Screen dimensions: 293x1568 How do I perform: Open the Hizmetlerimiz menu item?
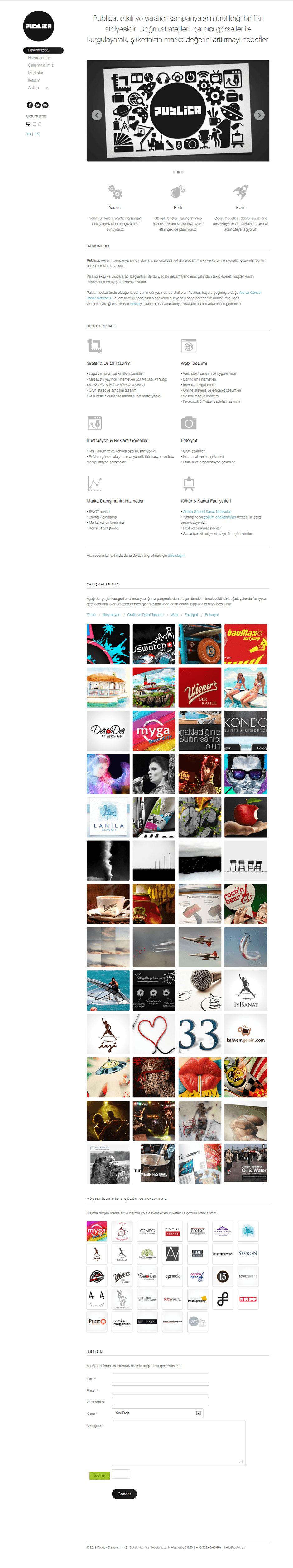click(40, 58)
